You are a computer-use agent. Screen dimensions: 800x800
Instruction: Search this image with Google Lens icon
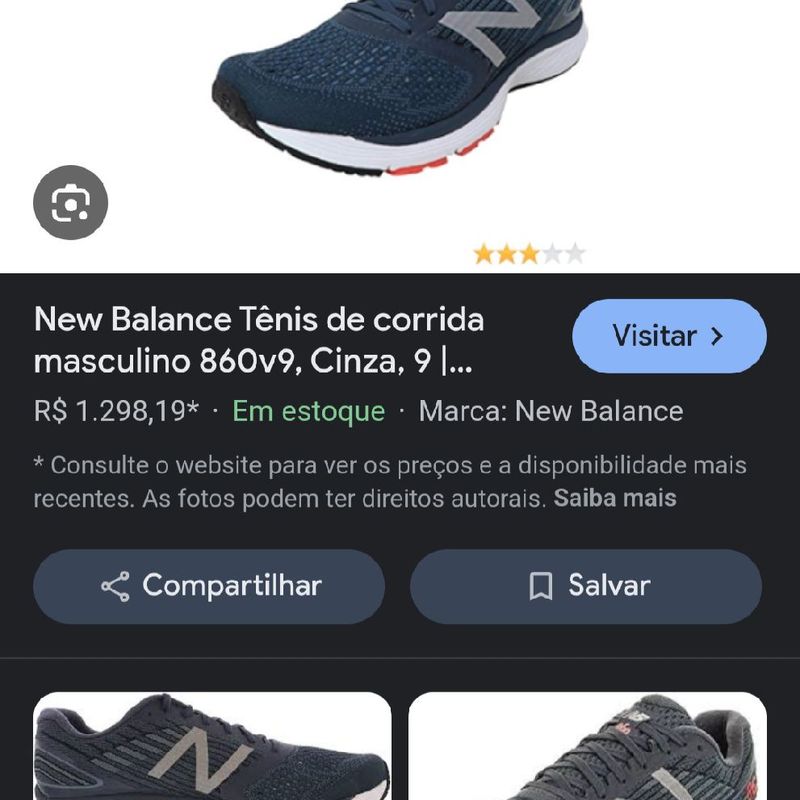[70, 203]
